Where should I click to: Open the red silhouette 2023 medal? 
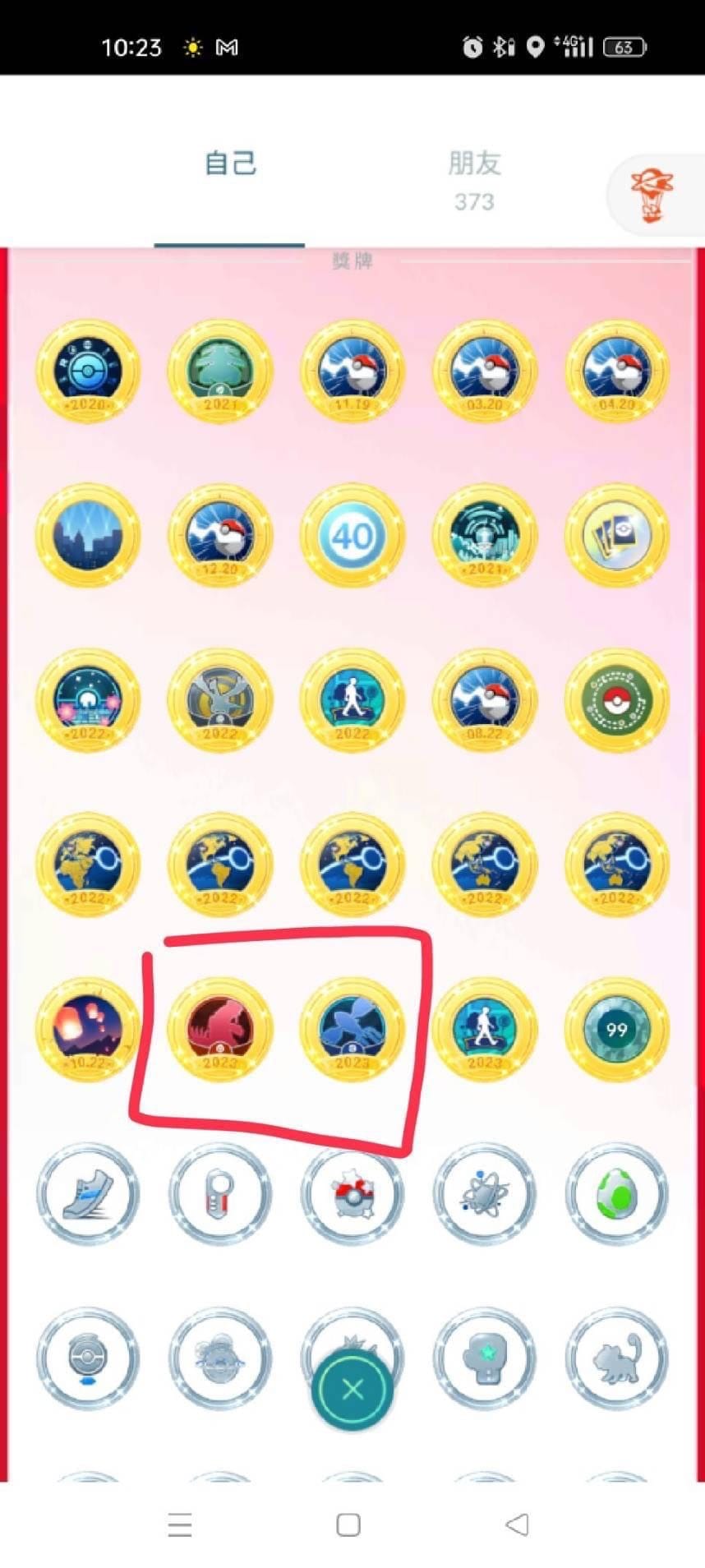[220, 1029]
